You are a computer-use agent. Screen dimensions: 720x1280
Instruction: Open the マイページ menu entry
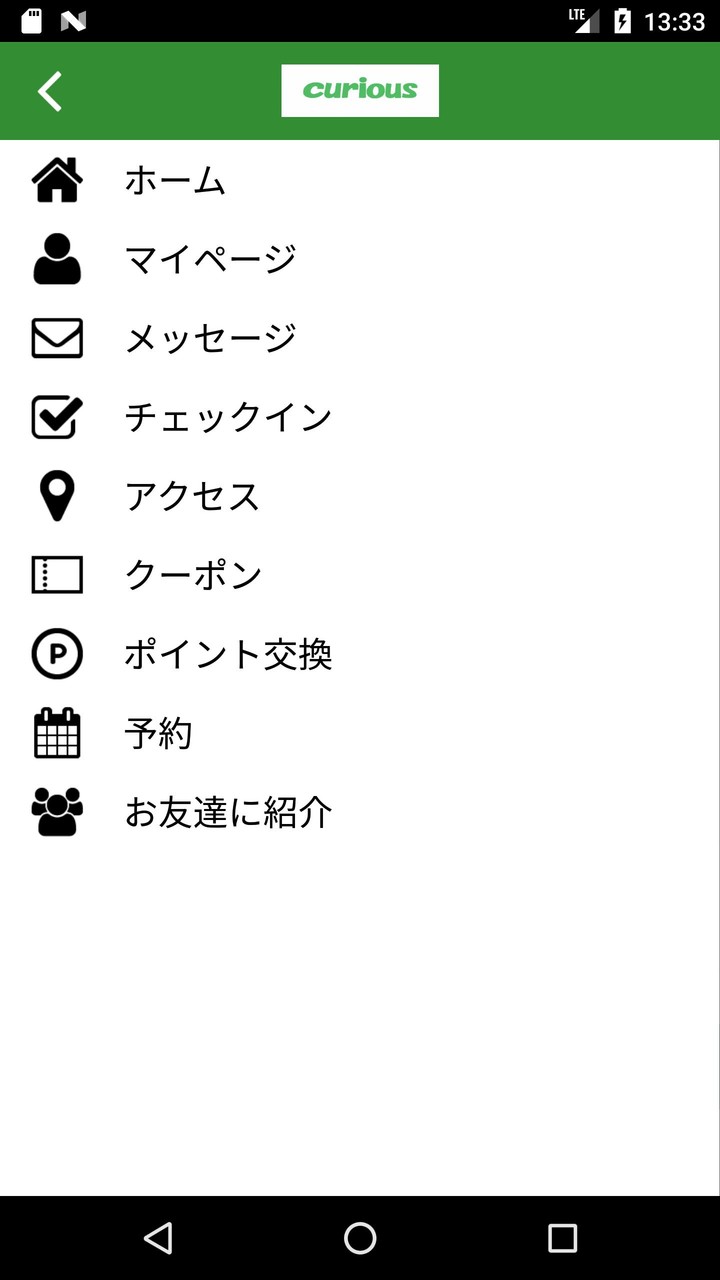click(209, 258)
